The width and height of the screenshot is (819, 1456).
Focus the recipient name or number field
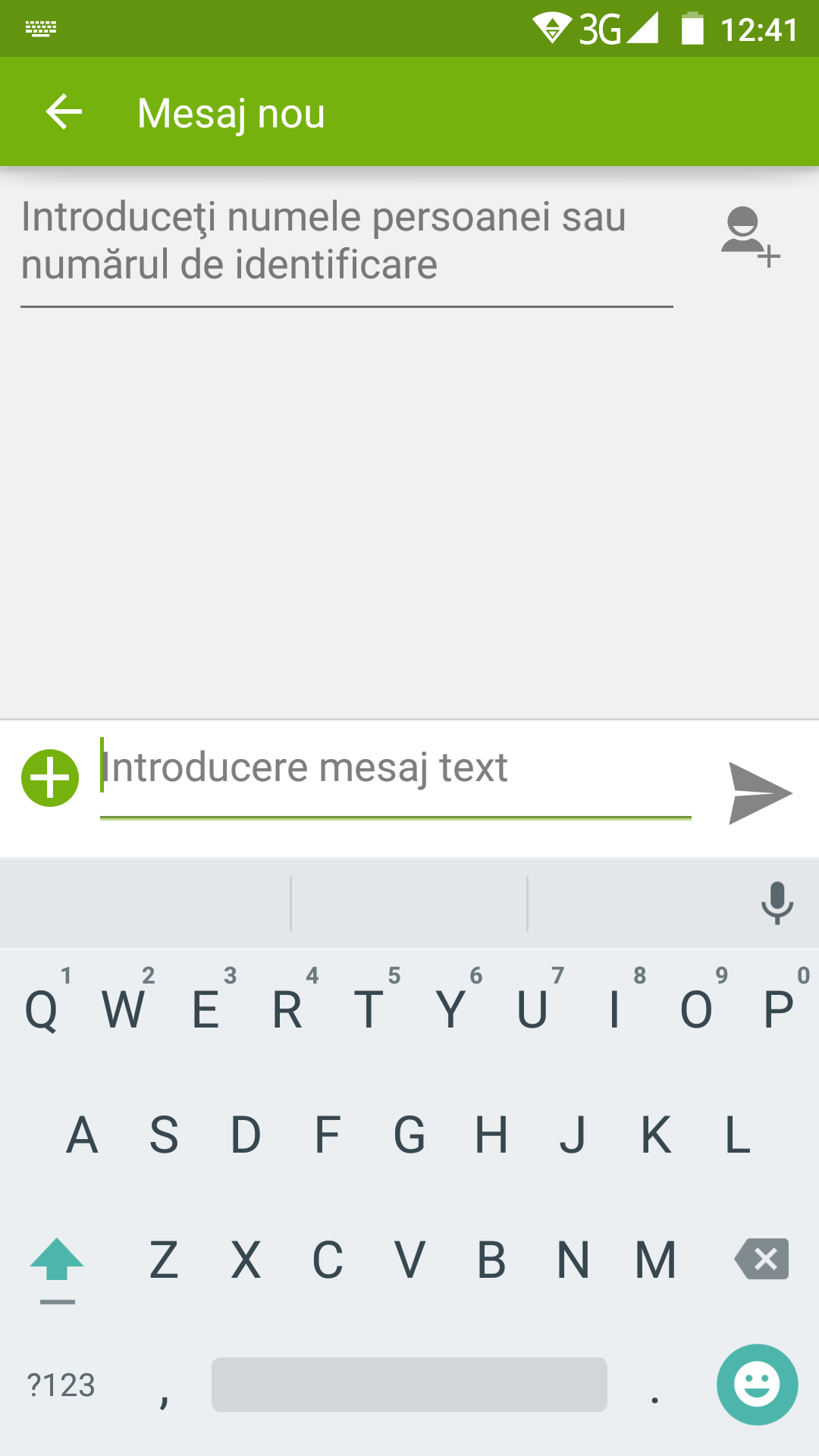(346, 241)
